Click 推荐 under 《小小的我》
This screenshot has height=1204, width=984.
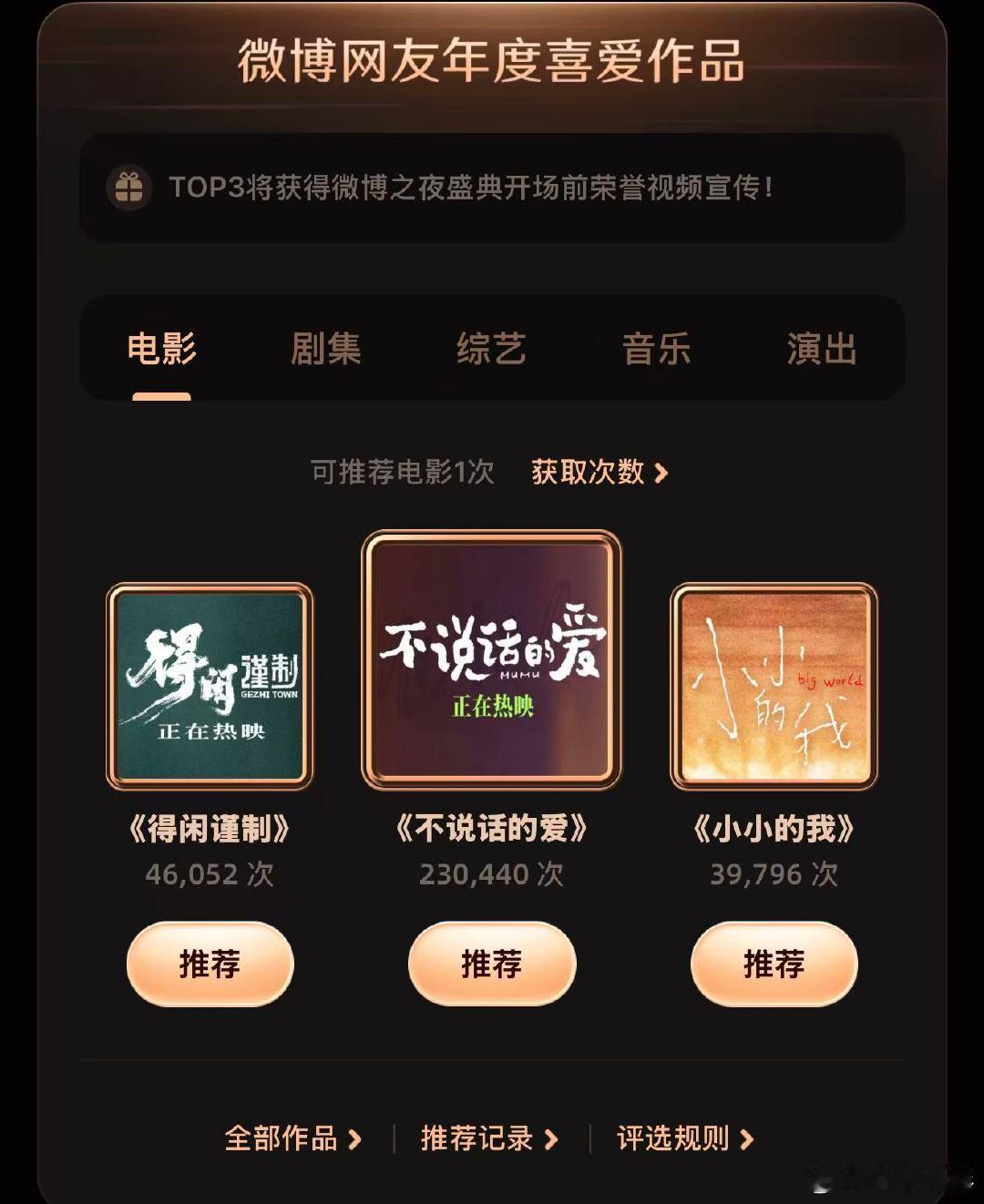[774, 964]
